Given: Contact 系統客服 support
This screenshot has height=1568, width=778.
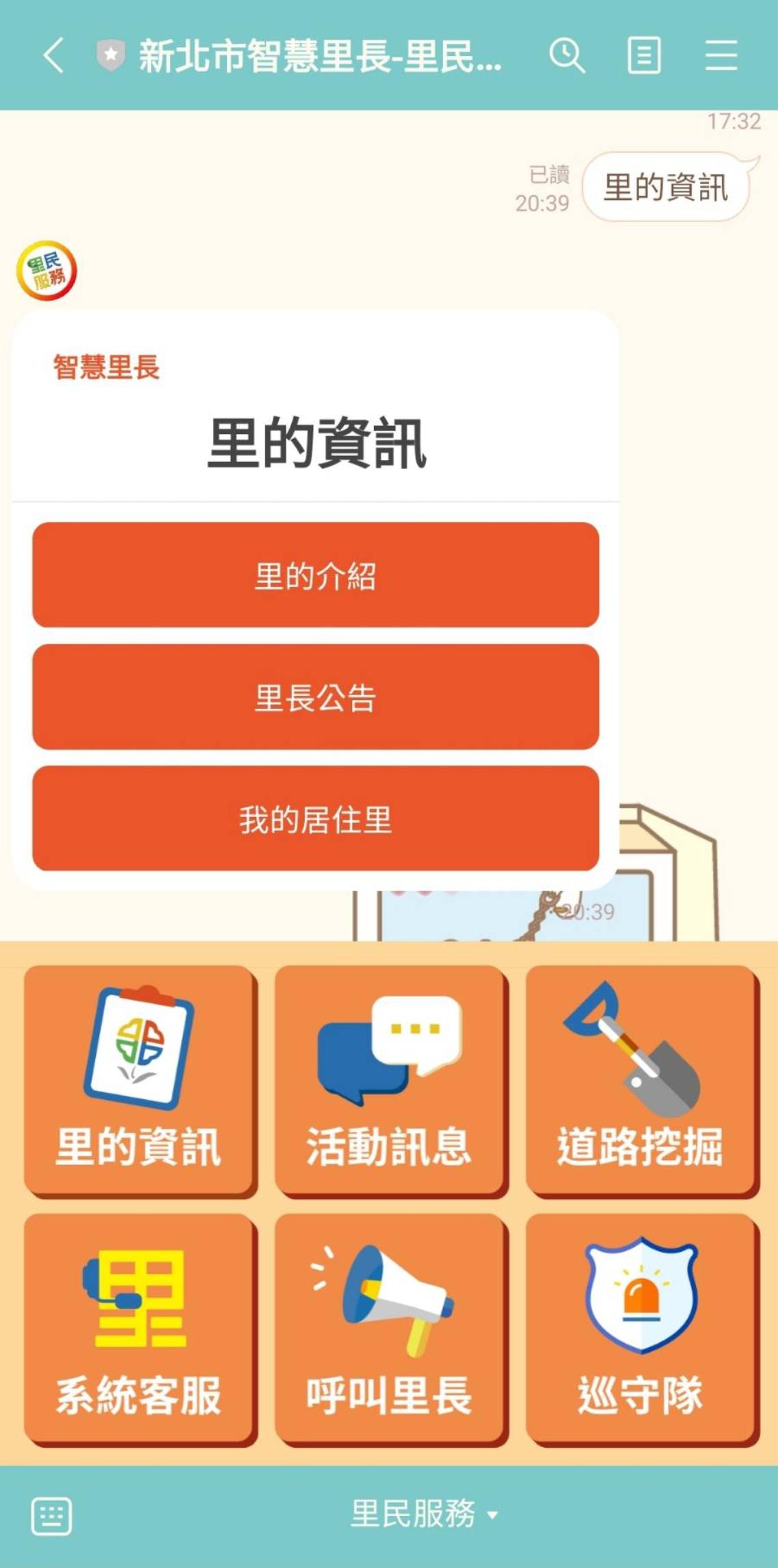Looking at the screenshot, I should [x=139, y=1328].
